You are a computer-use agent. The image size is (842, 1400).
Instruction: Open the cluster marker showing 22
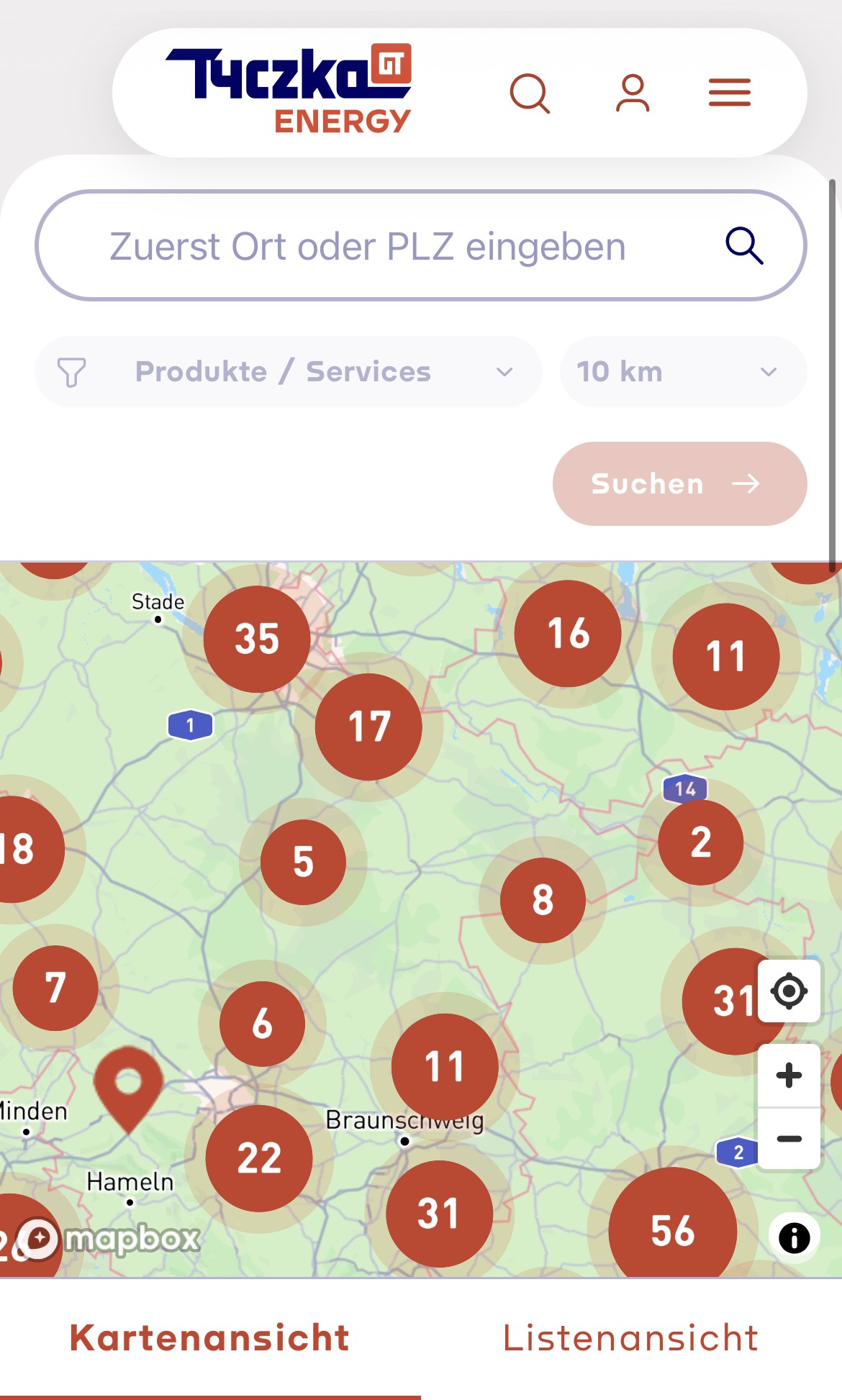tap(259, 1158)
